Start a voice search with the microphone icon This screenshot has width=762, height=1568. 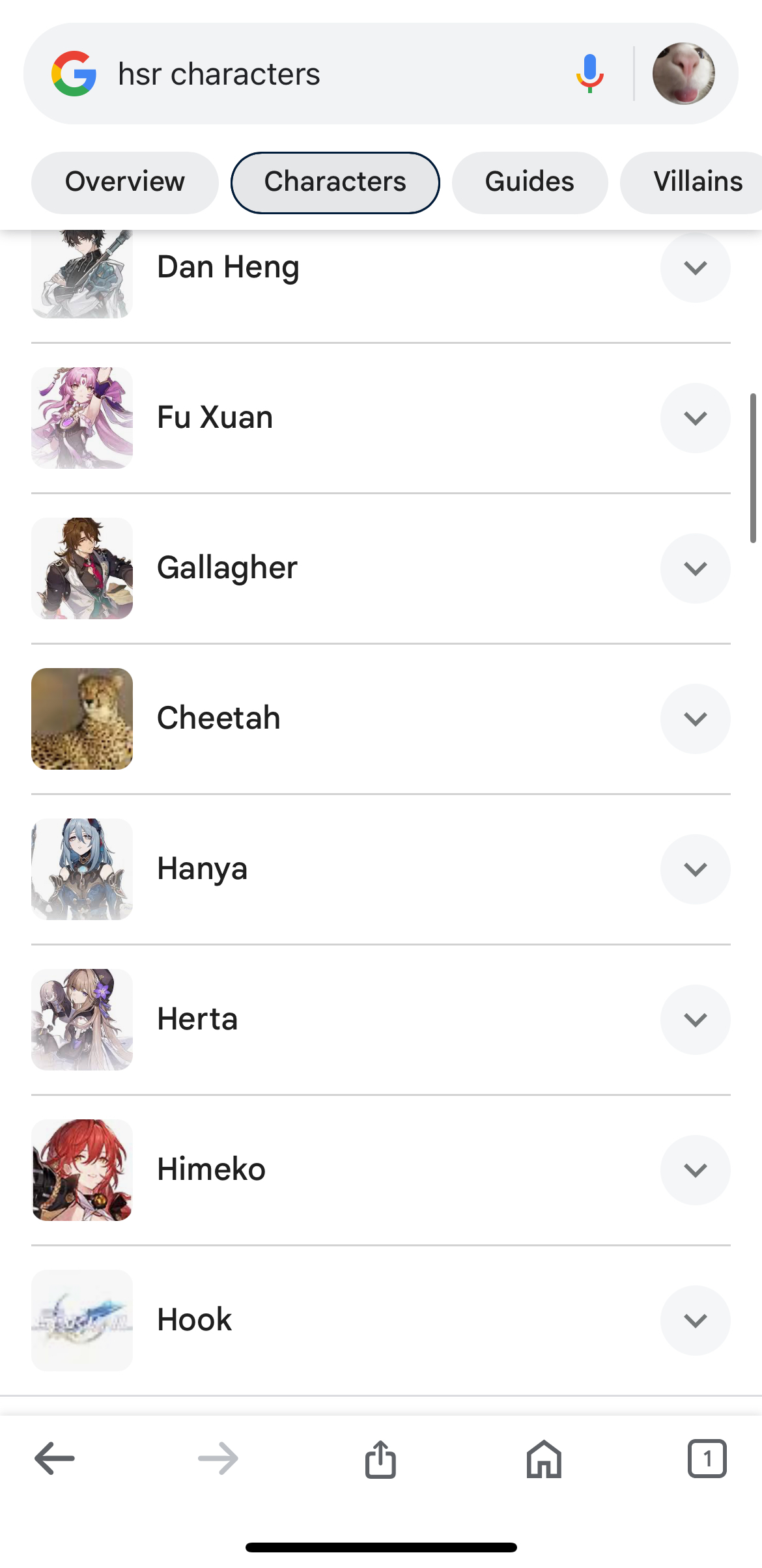[589, 73]
